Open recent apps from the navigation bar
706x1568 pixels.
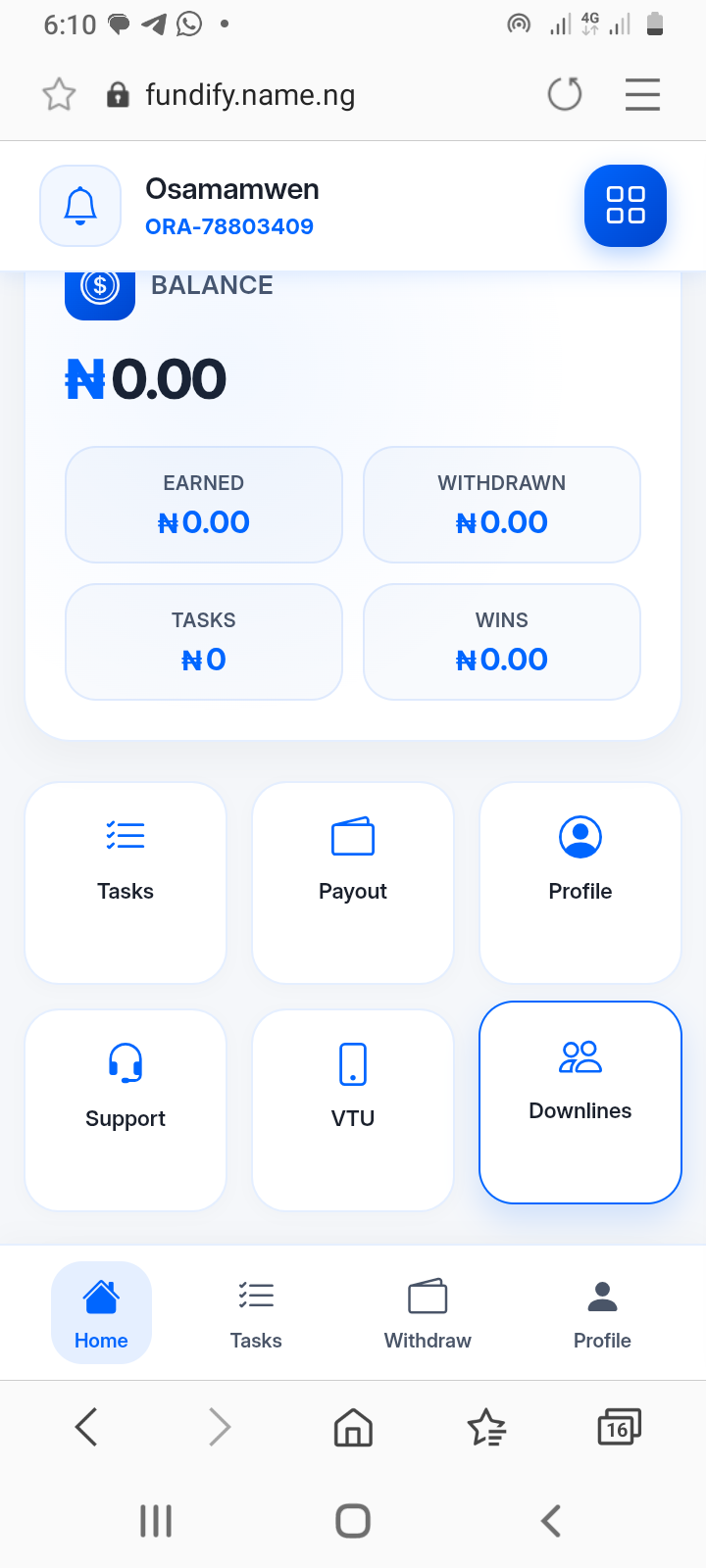pyautogui.click(x=156, y=1521)
